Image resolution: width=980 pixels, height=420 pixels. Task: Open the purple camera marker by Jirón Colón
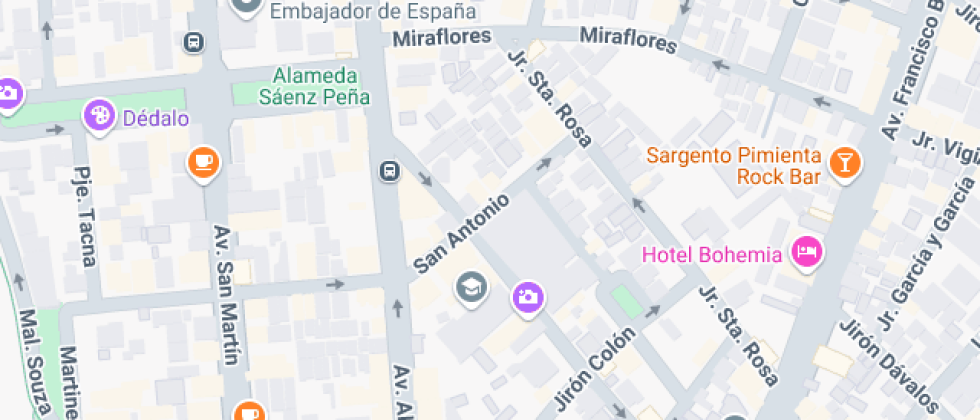click(527, 296)
